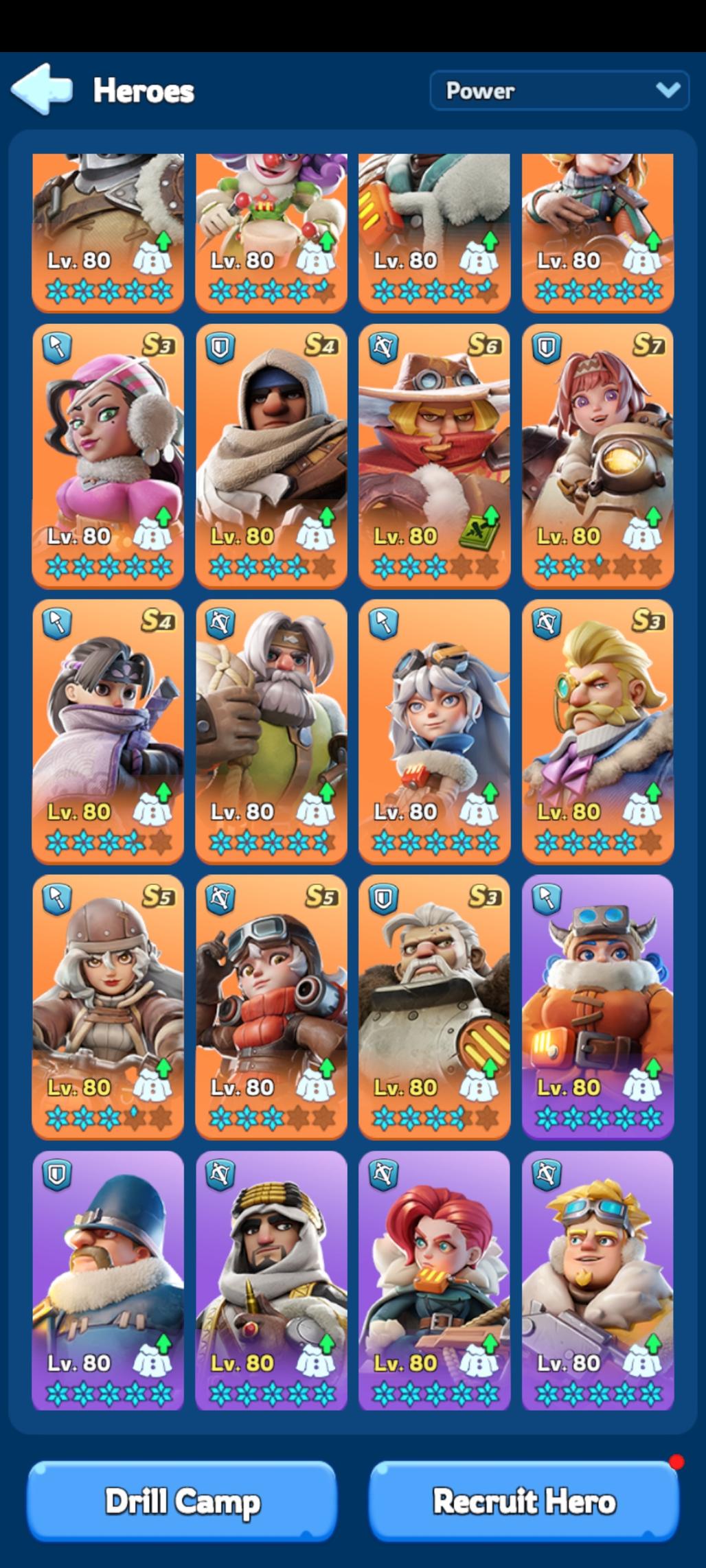Go back using the white arrow
This screenshot has height=1568, width=706.
click(41, 89)
